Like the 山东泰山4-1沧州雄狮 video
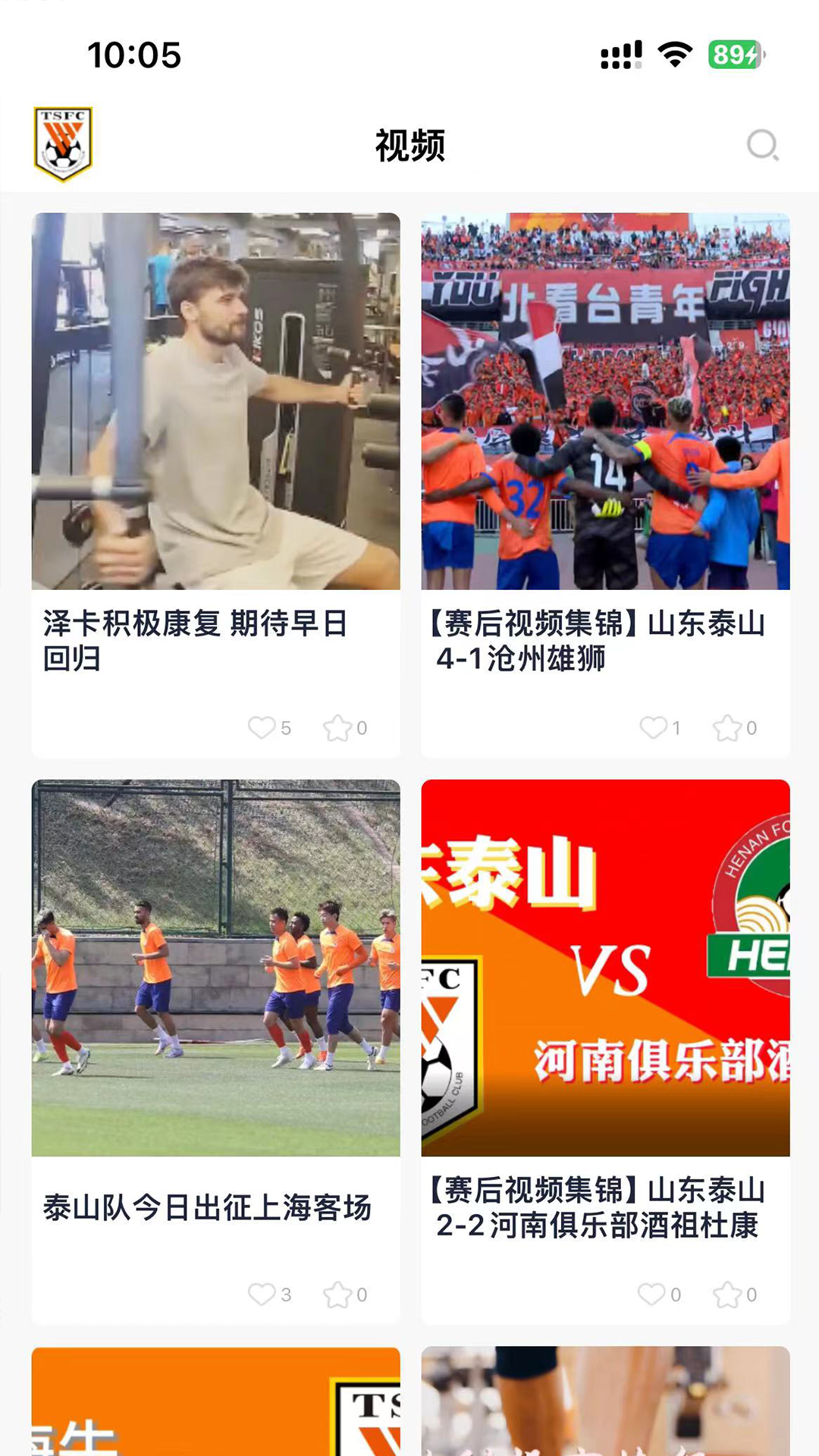Viewport: 819px width, 1456px height. coord(653,728)
